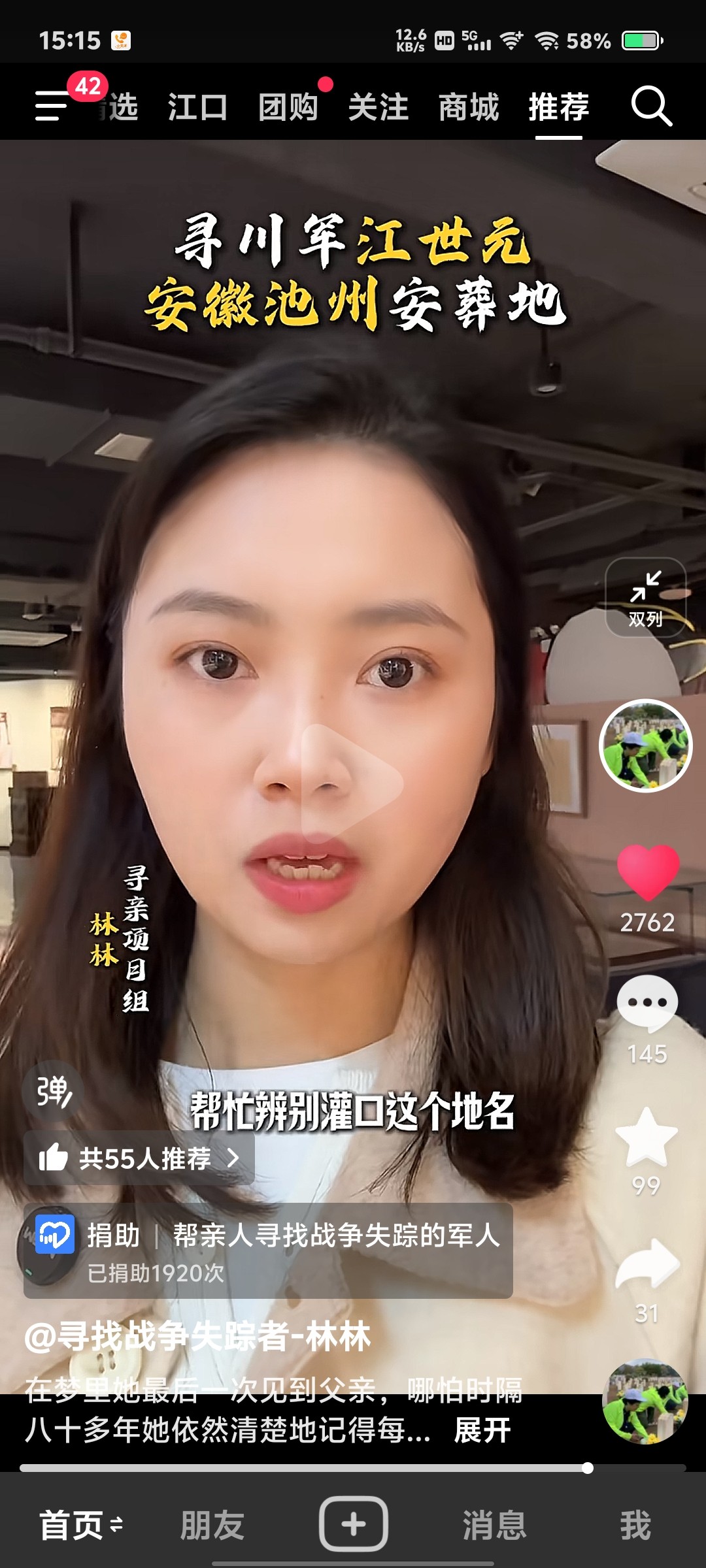The height and width of the screenshot is (1568, 706).
Task: Go to the 消息 tab
Action: click(494, 1525)
